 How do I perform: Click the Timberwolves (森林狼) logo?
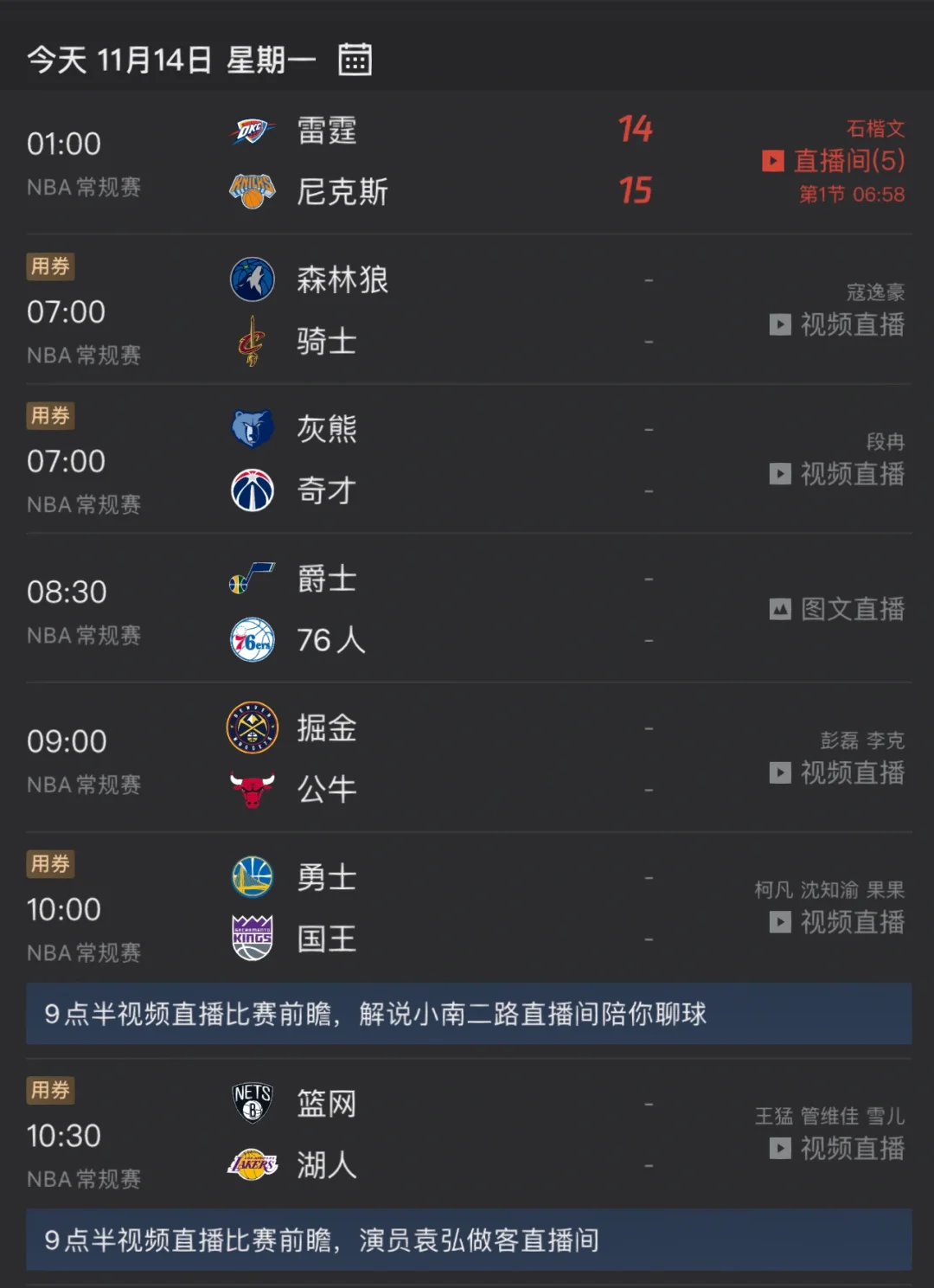252,279
